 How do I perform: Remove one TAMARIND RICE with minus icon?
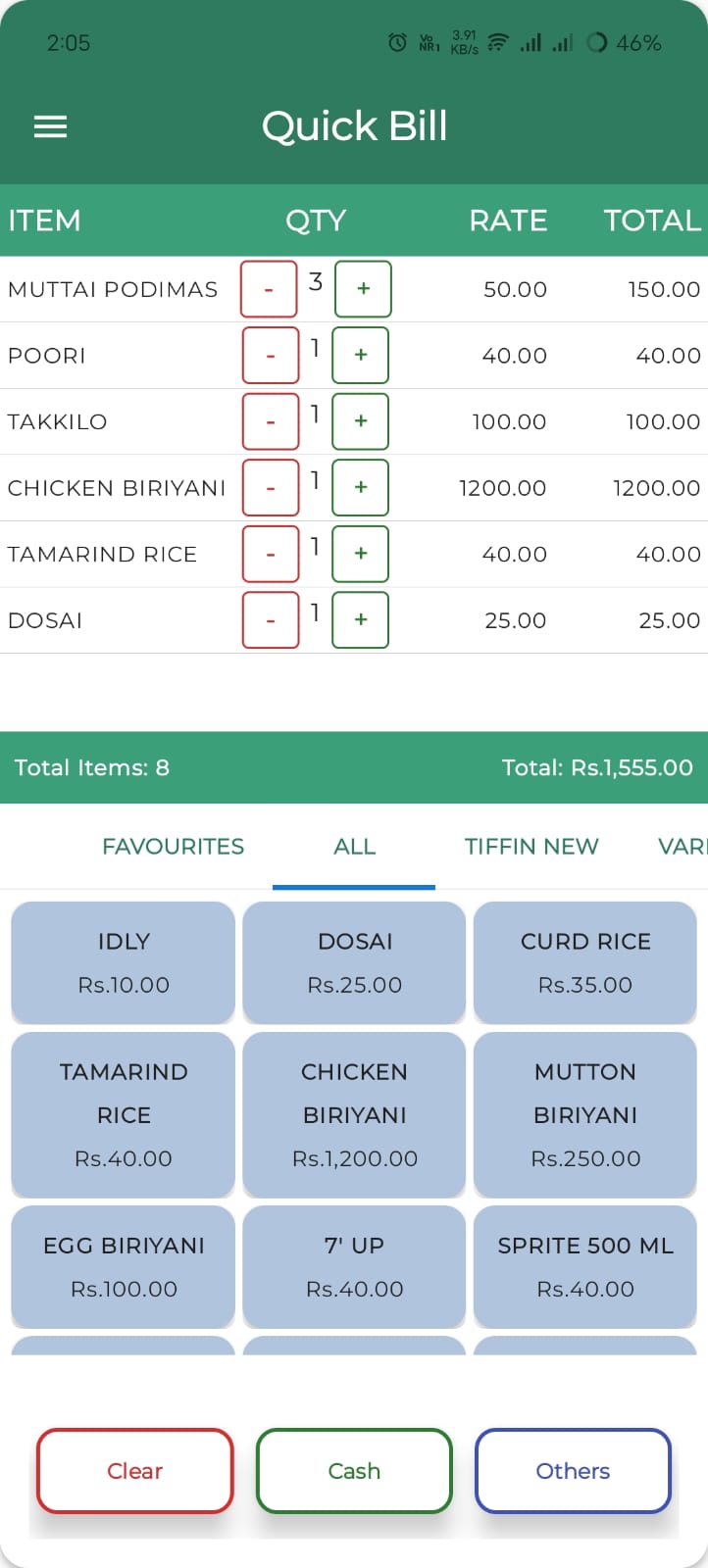tap(271, 554)
